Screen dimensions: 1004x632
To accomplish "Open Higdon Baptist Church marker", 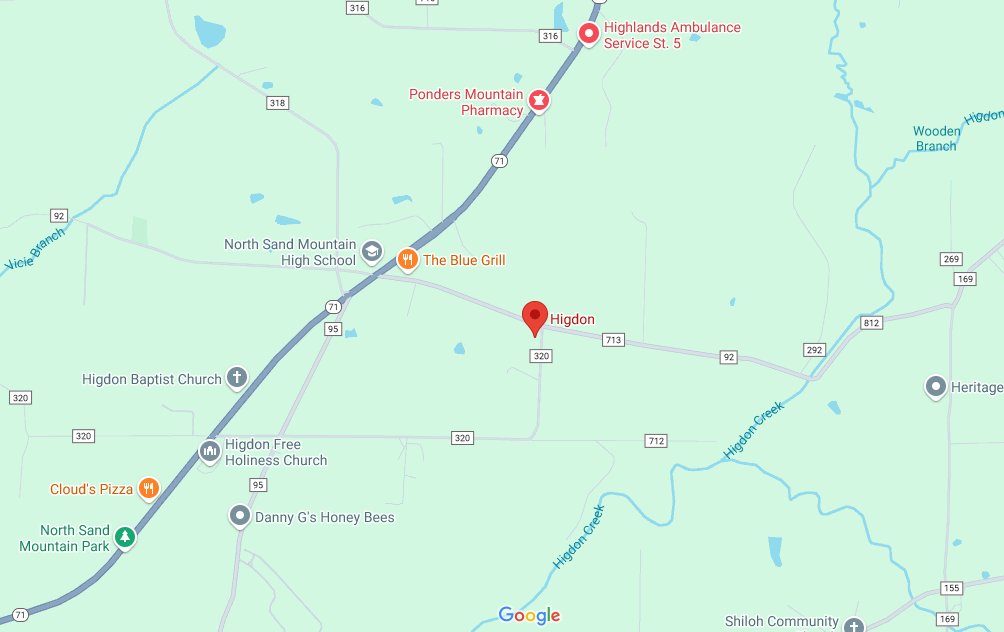I will point(237,378).
